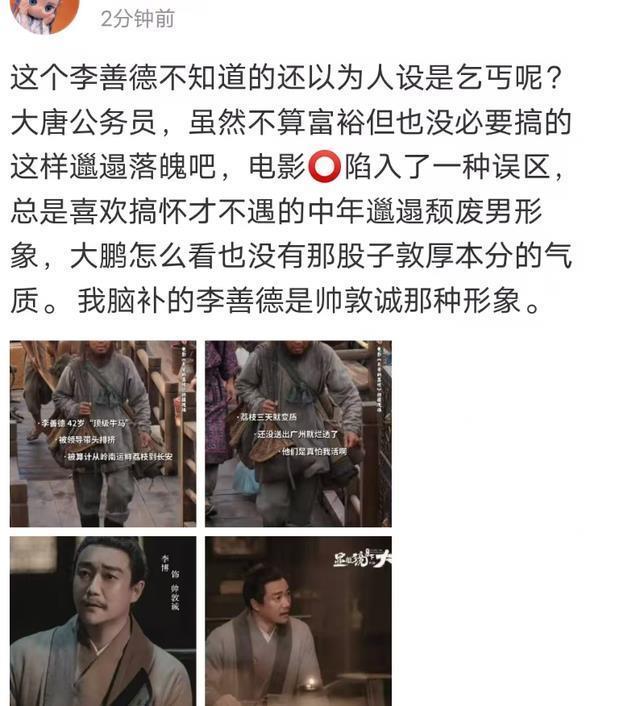The height and width of the screenshot is (706, 640).
Task: Open the poster's profile avatar
Action: click(x=44, y=14)
